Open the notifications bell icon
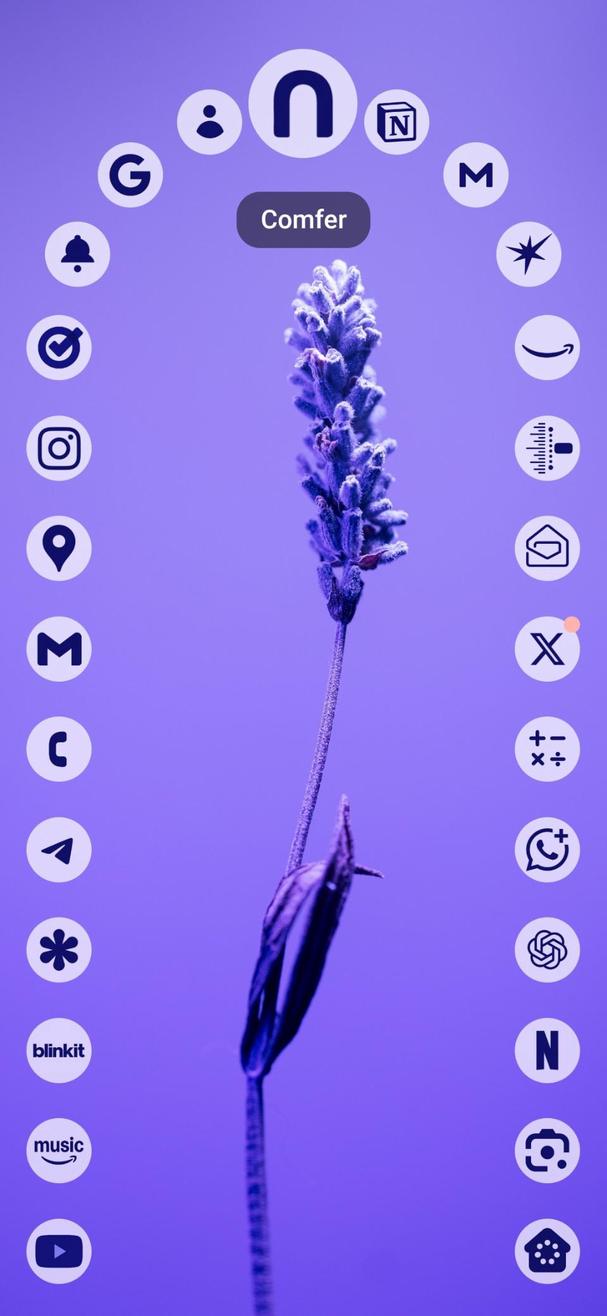 coord(77,254)
